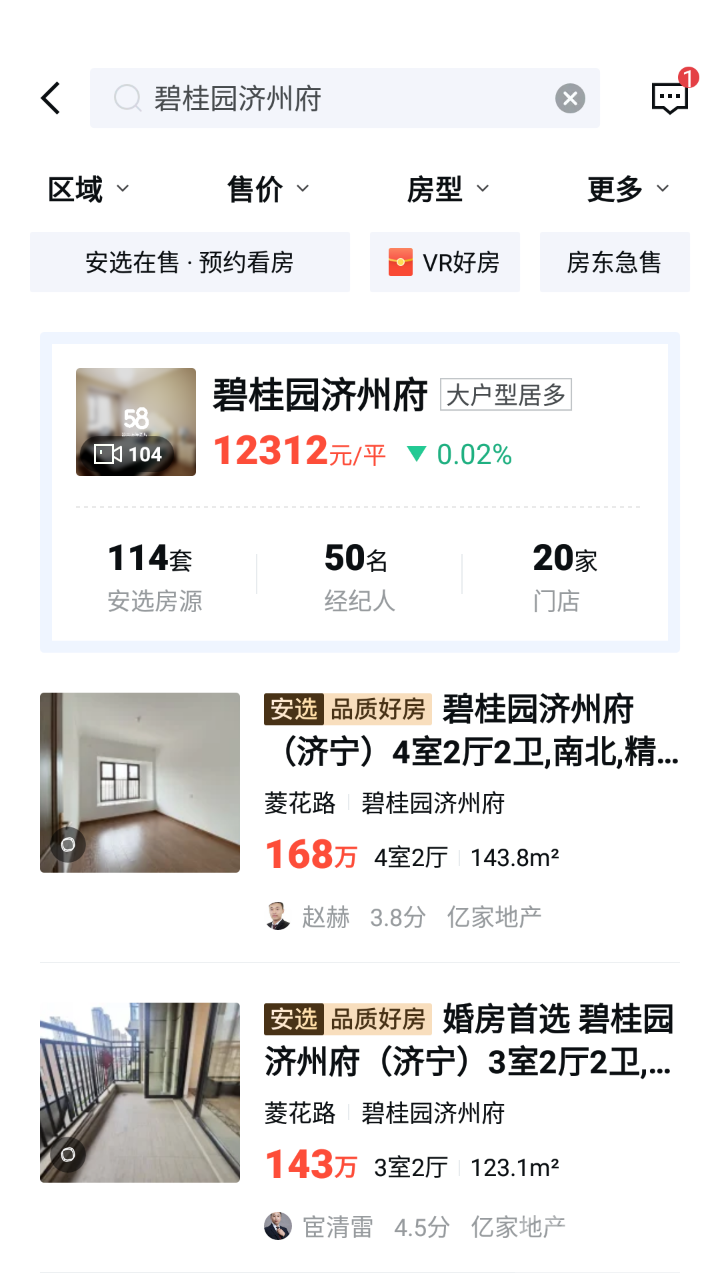The image size is (720, 1280).
Task: Select the 房东急售 chip
Action: (614, 262)
